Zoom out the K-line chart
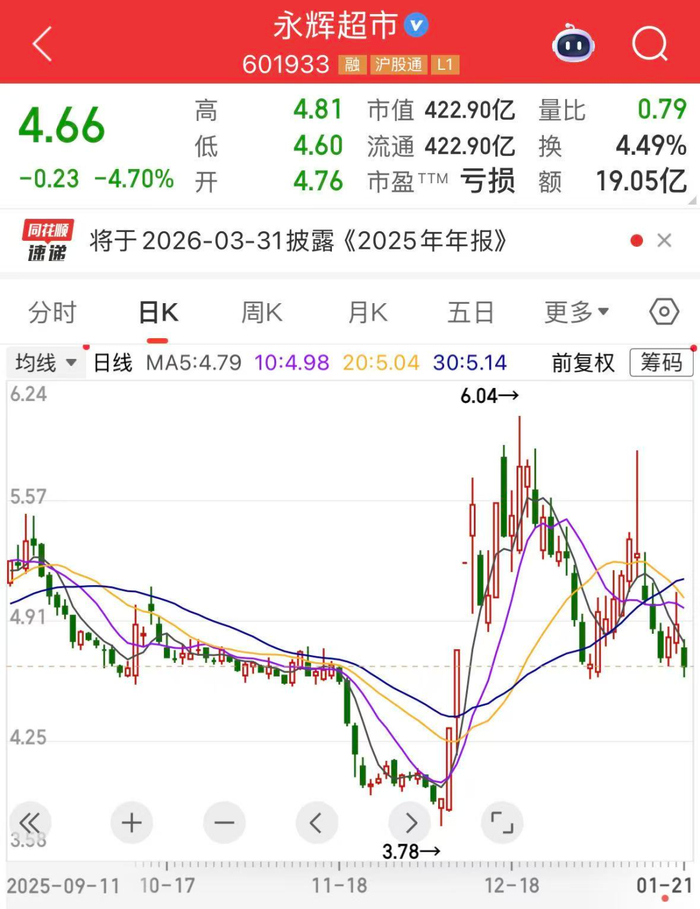 (224, 823)
